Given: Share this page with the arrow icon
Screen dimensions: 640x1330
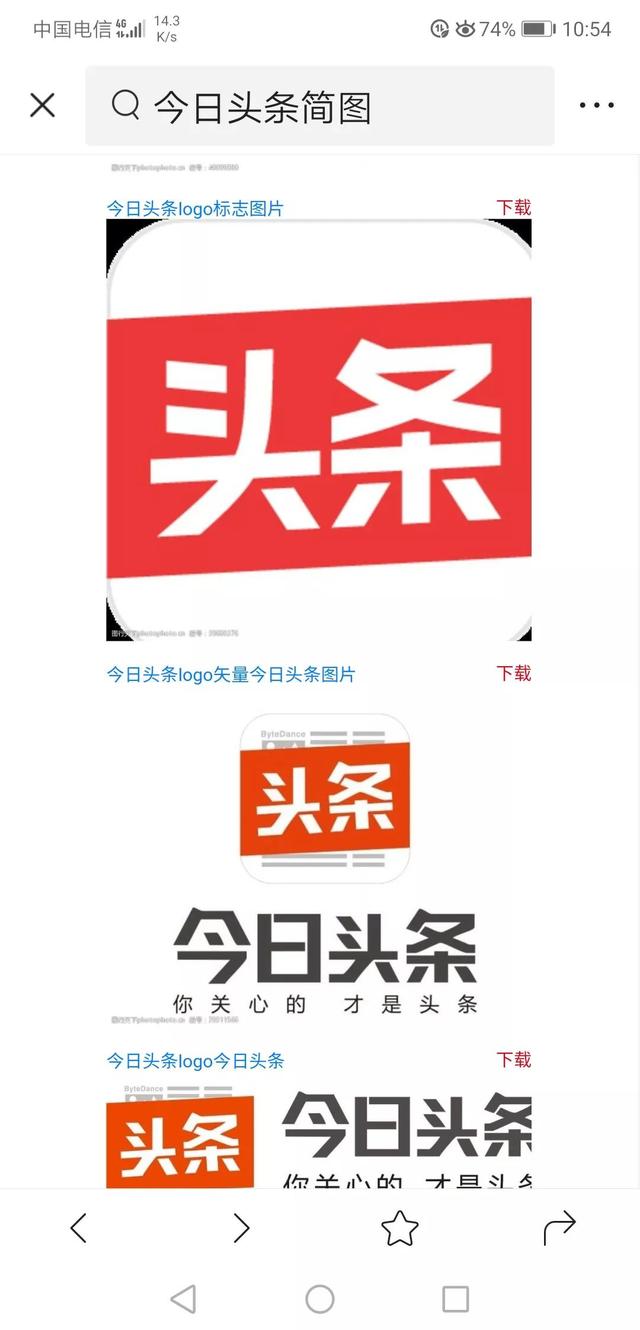Looking at the screenshot, I should (x=560, y=1227).
